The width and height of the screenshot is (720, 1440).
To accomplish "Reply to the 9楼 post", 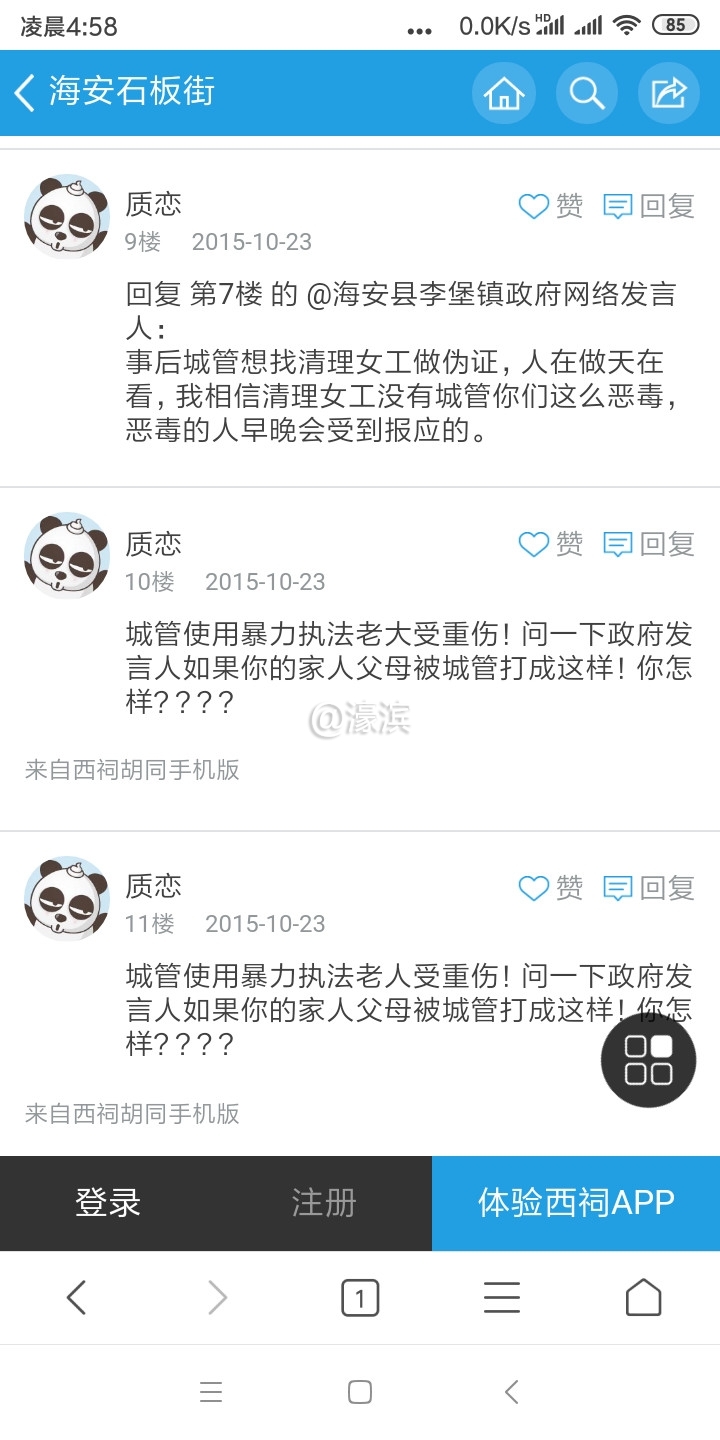I will pyautogui.click(x=650, y=206).
